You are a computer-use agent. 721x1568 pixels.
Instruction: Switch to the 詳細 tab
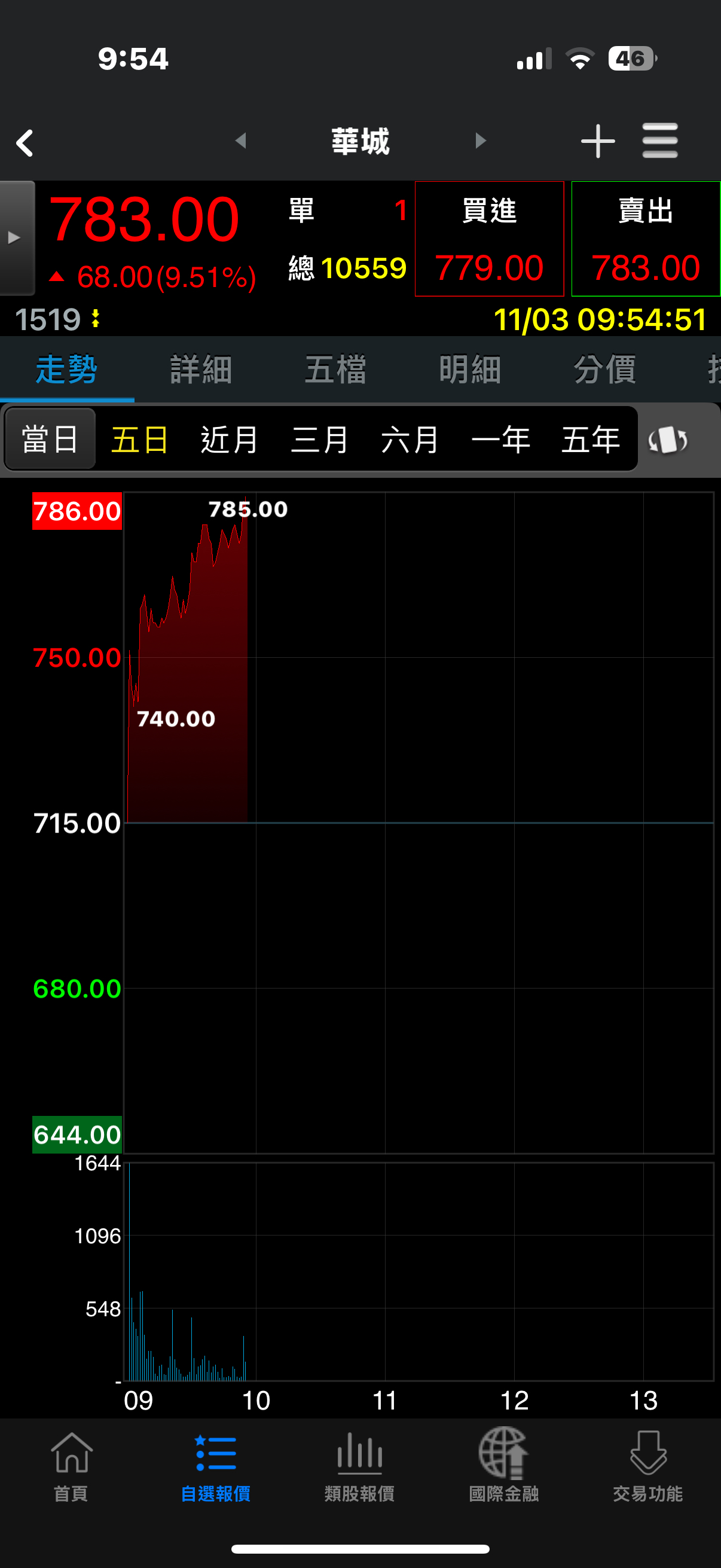pyautogui.click(x=201, y=370)
